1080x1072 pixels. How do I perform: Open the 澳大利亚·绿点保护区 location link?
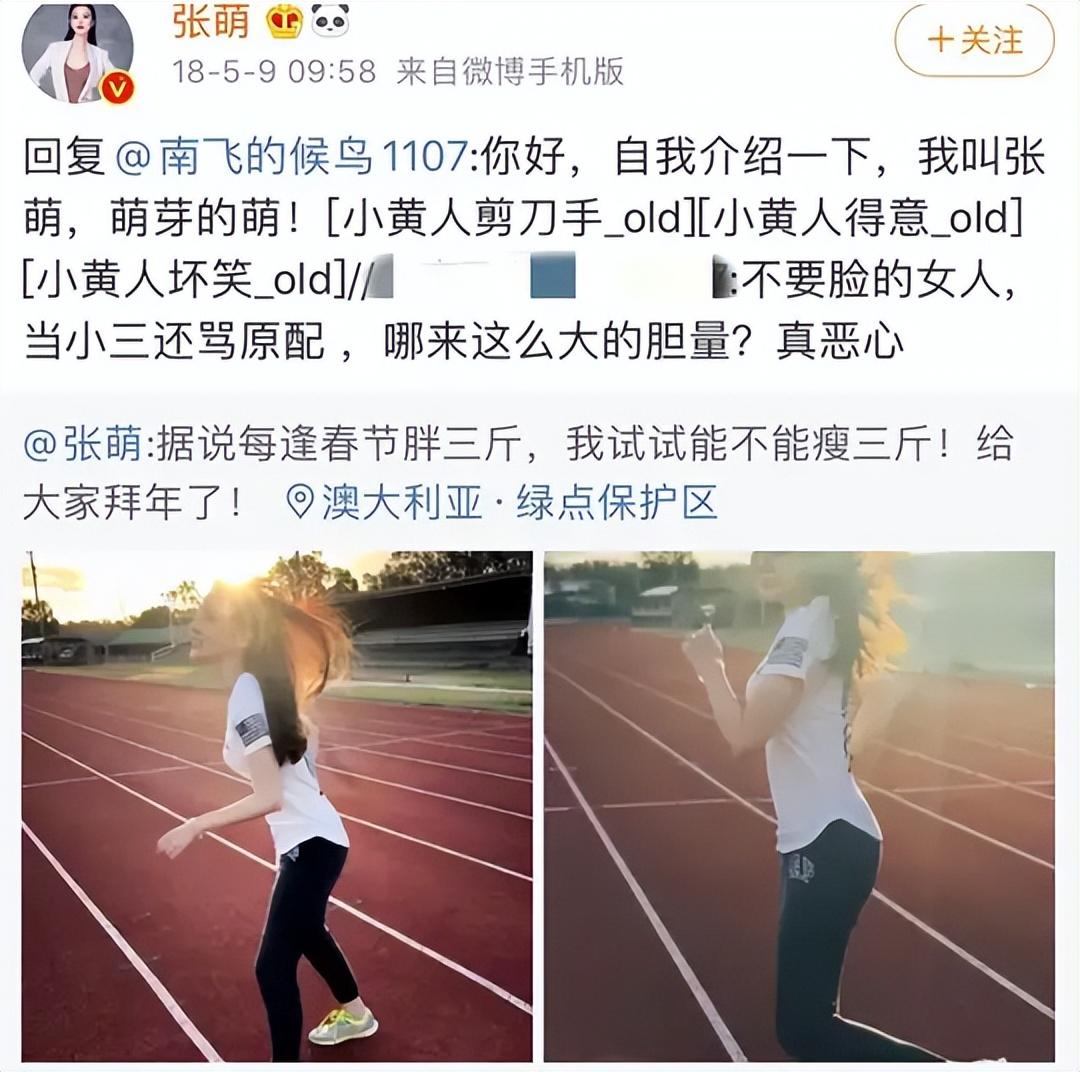(x=503, y=502)
